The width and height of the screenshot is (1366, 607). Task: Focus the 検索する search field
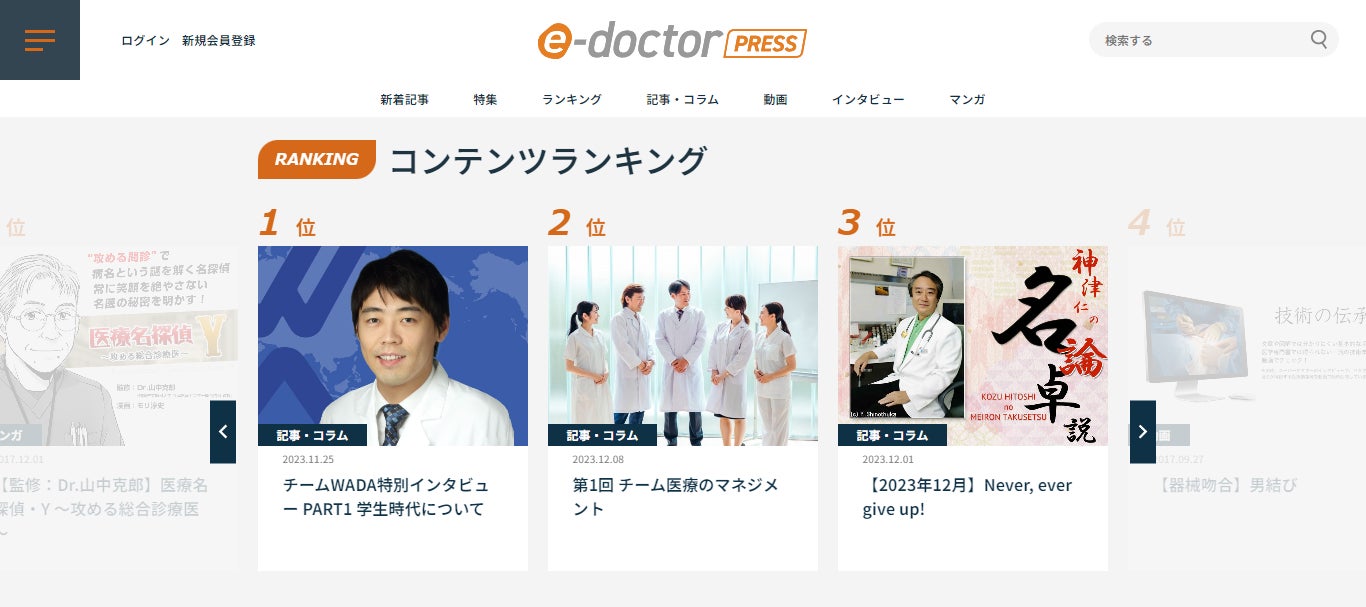click(1200, 41)
